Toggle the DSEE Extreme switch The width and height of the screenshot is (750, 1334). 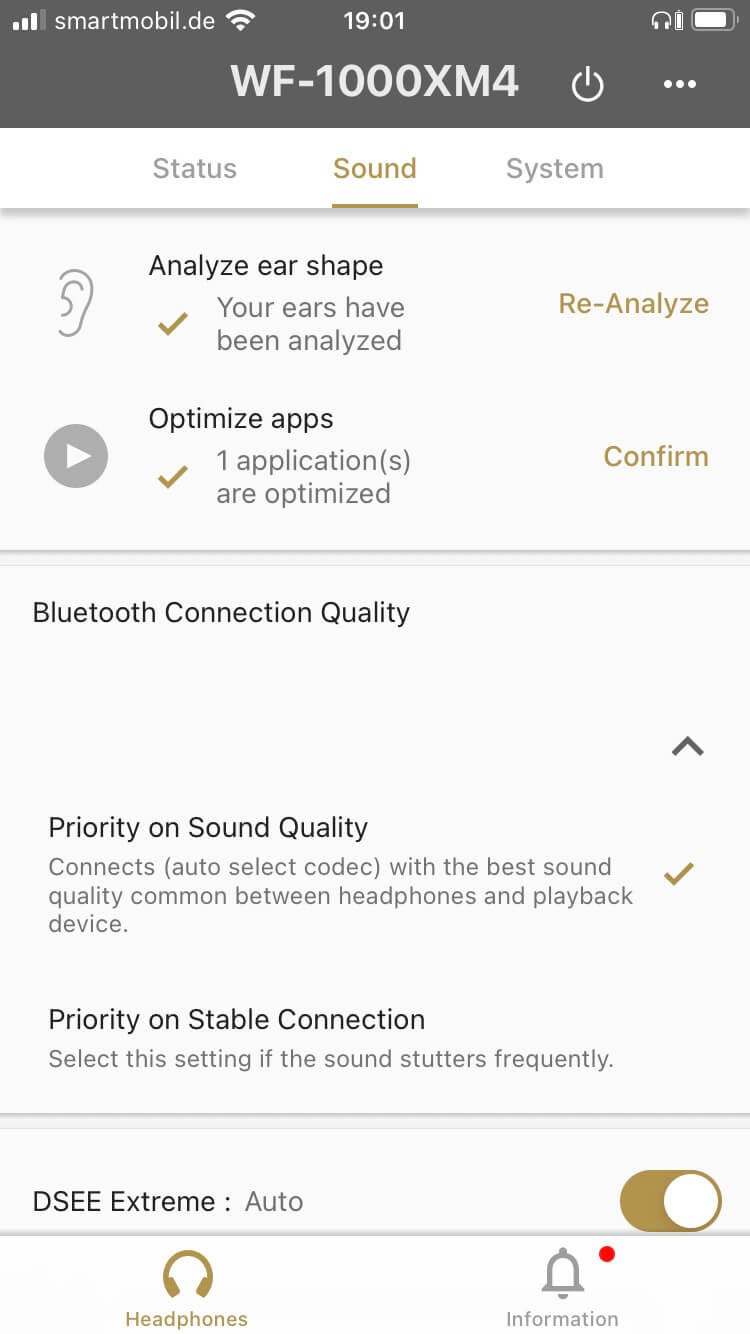click(671, 1201)
